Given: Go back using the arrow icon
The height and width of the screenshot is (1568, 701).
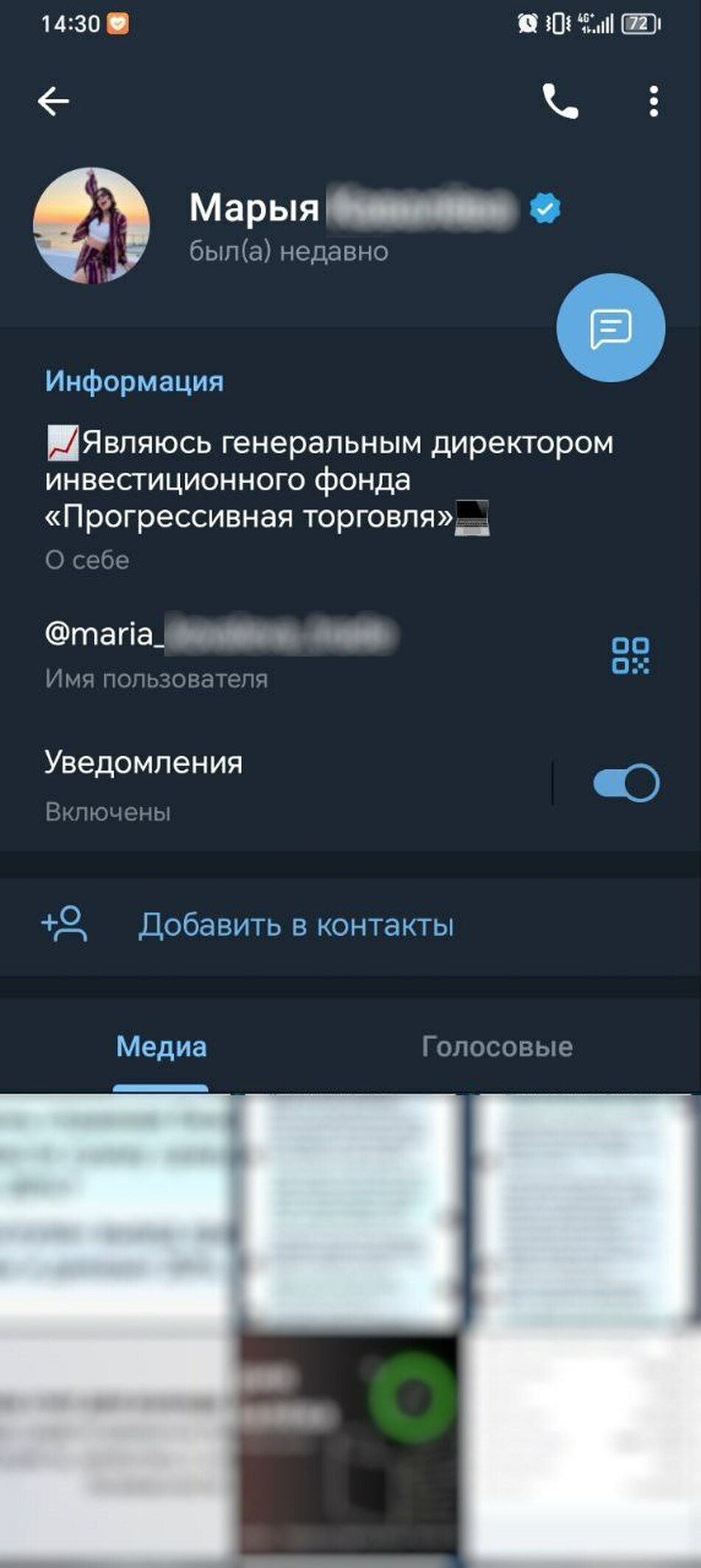Looking at the screenshot, I should (x=54, y=101).
